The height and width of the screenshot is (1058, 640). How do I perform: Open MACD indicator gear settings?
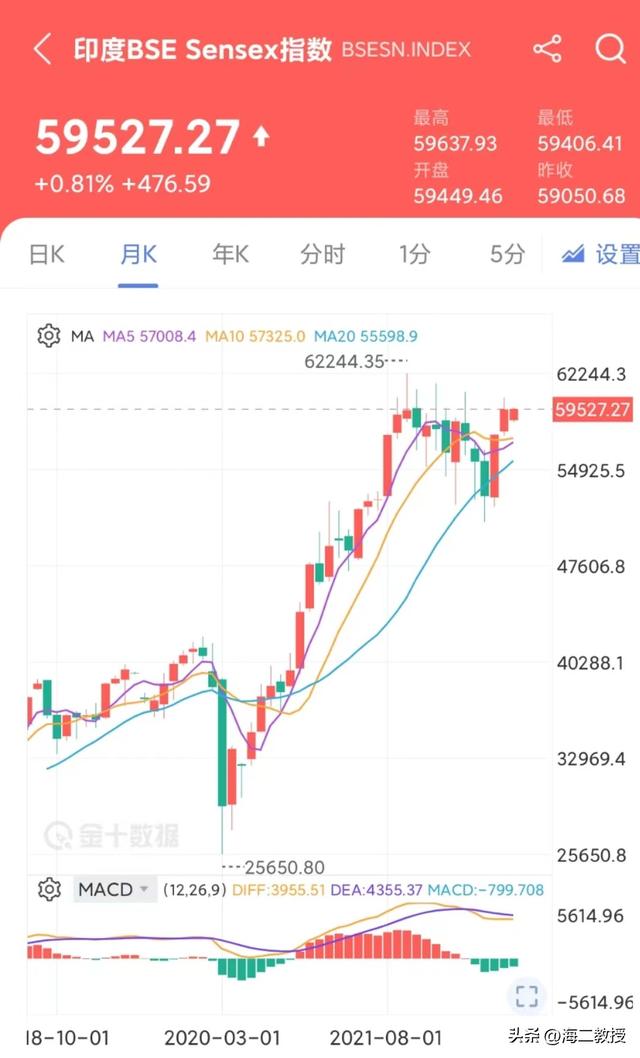tap(49, 889)
